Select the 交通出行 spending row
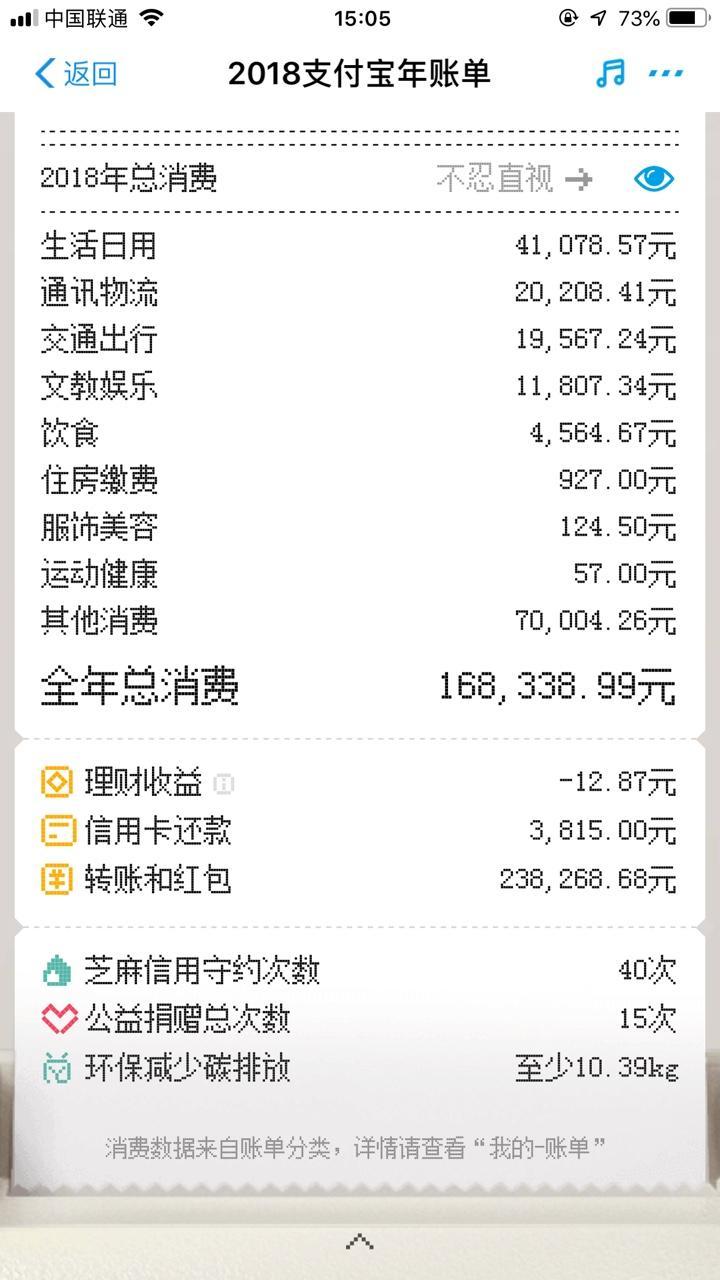Image resolution: width=720 pixels, height=1280 pixels. click(x=360, y=339)
